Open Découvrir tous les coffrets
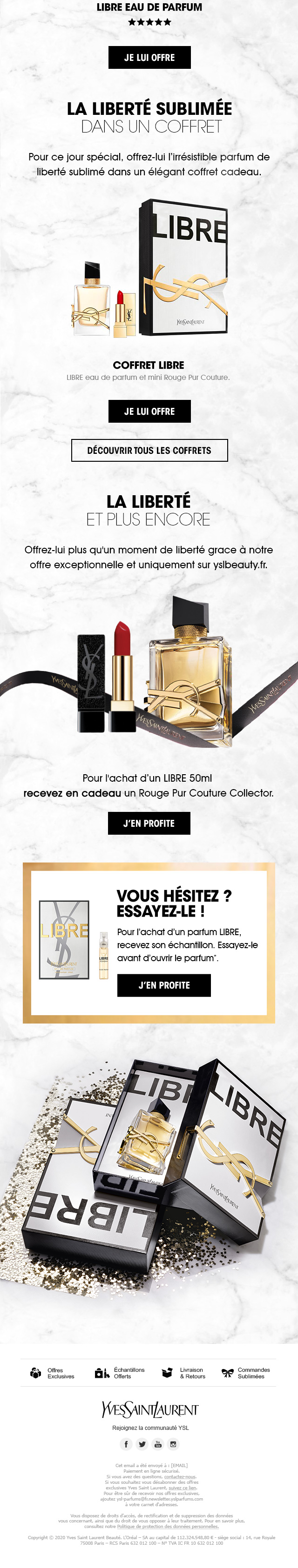298x1568 pixels. tap(149, 451)
